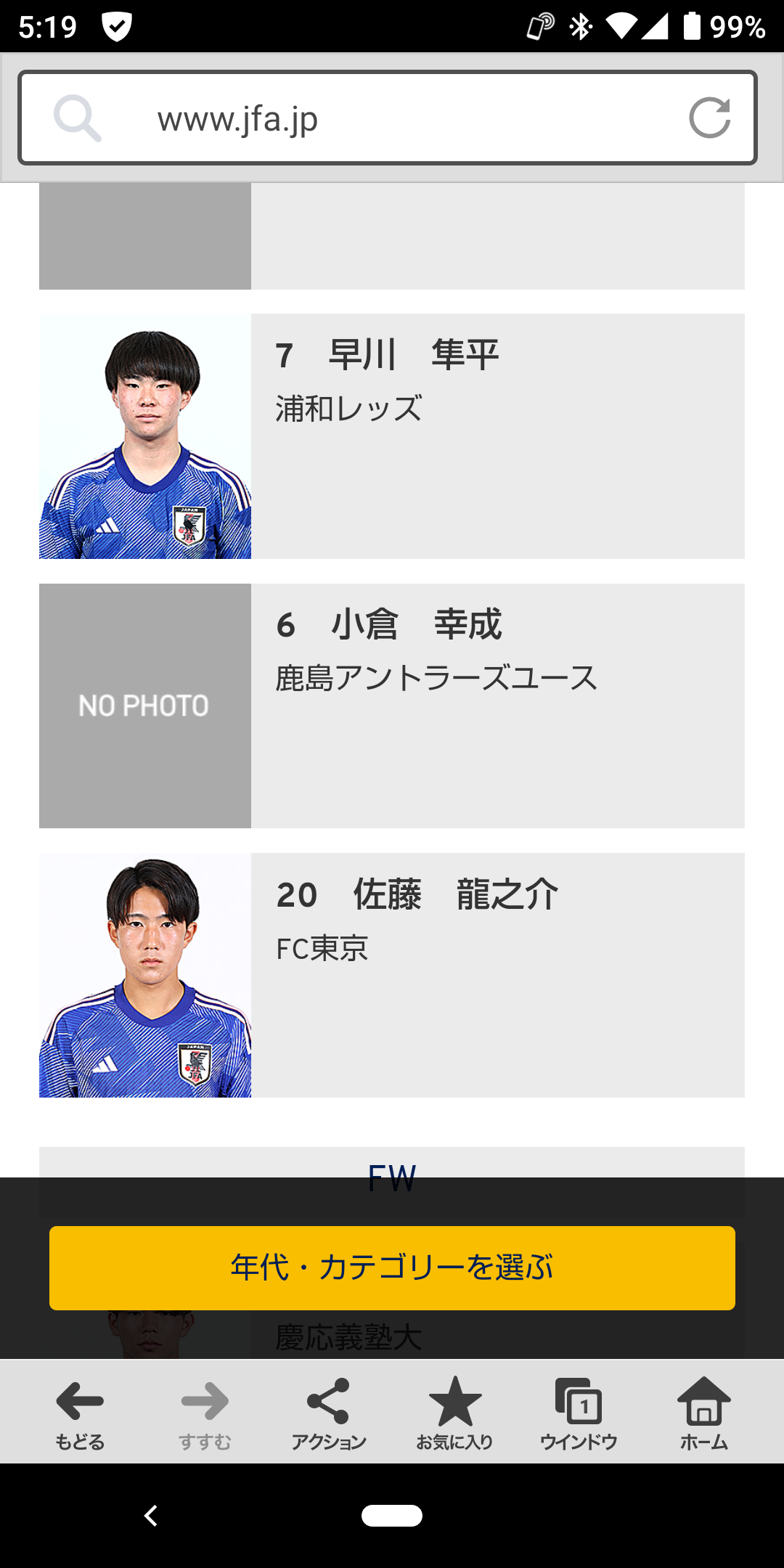Tap the search magnifier icon in the address bar
Screen dimensions: 784x1568
pos(77,118)
